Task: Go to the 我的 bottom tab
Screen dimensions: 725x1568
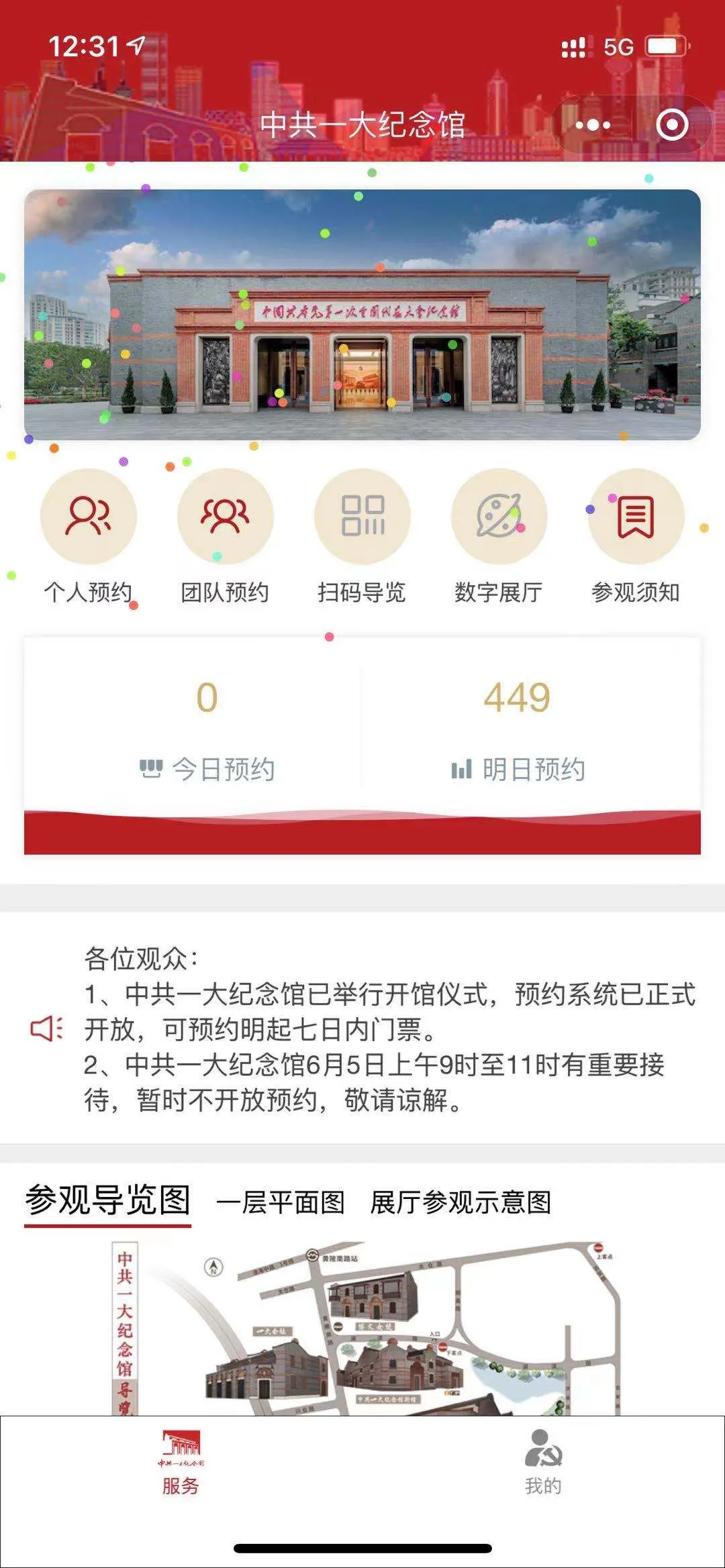Action: click(x=543, y=1463)
